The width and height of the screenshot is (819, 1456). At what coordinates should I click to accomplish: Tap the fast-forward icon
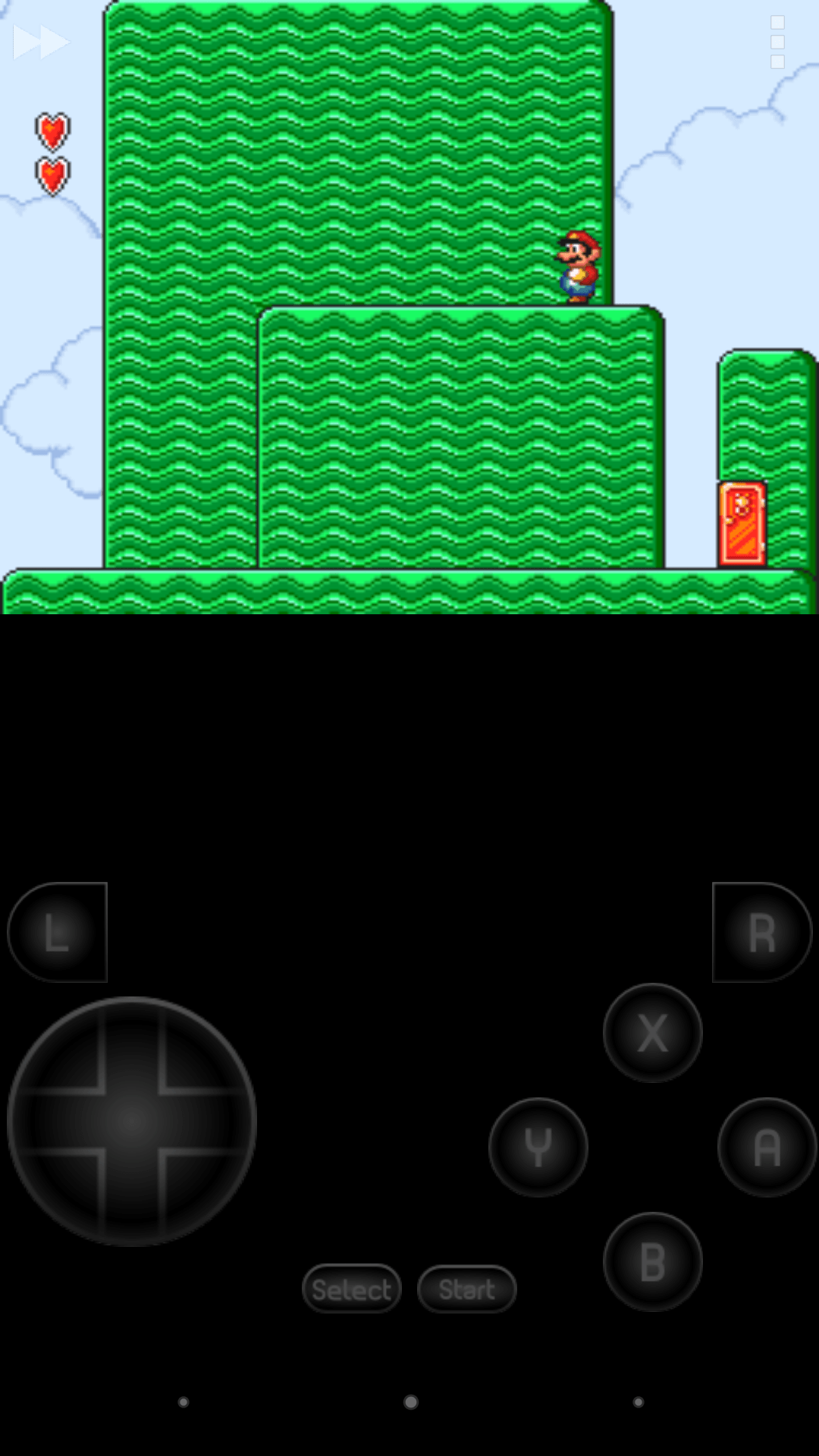(x=41, y=42)
